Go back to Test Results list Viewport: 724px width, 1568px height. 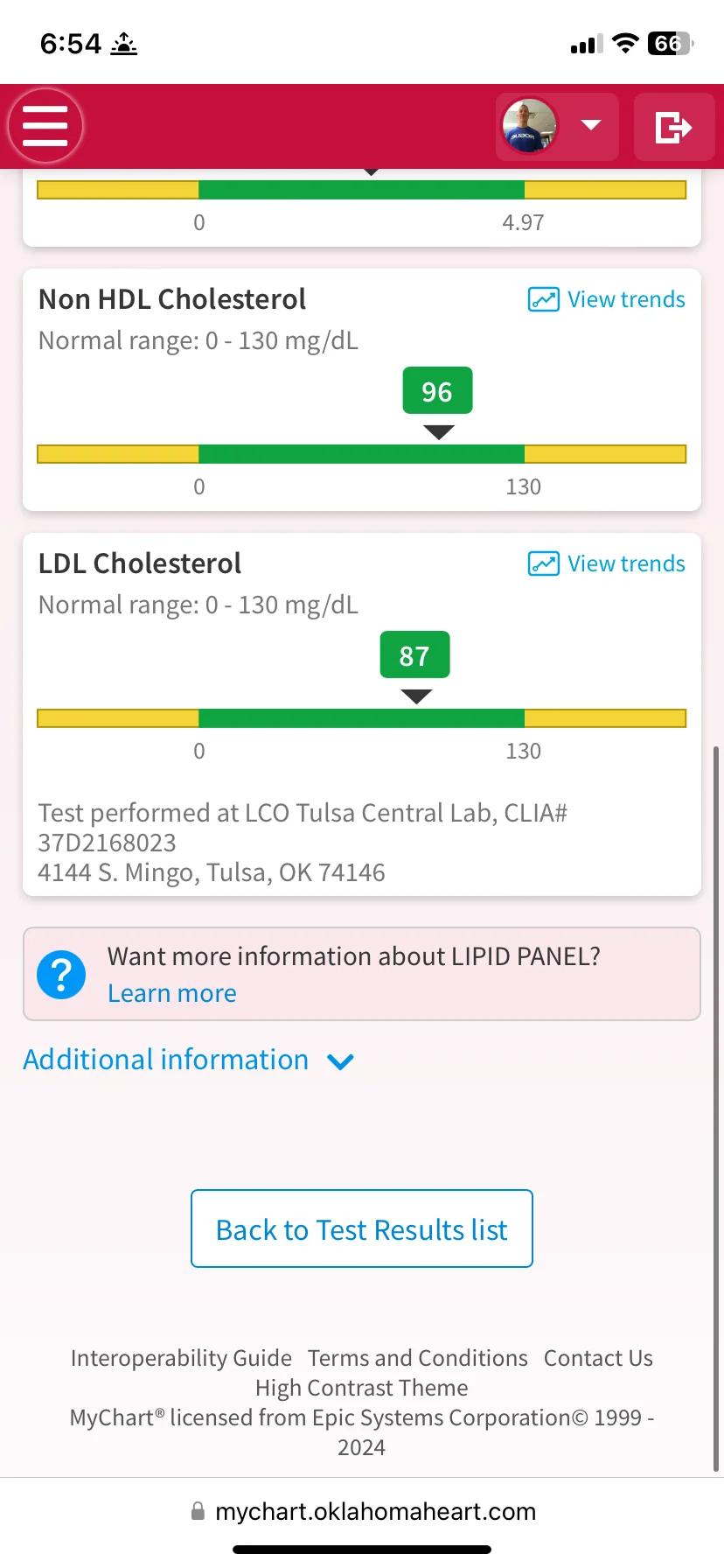[x=362, y=1228]
